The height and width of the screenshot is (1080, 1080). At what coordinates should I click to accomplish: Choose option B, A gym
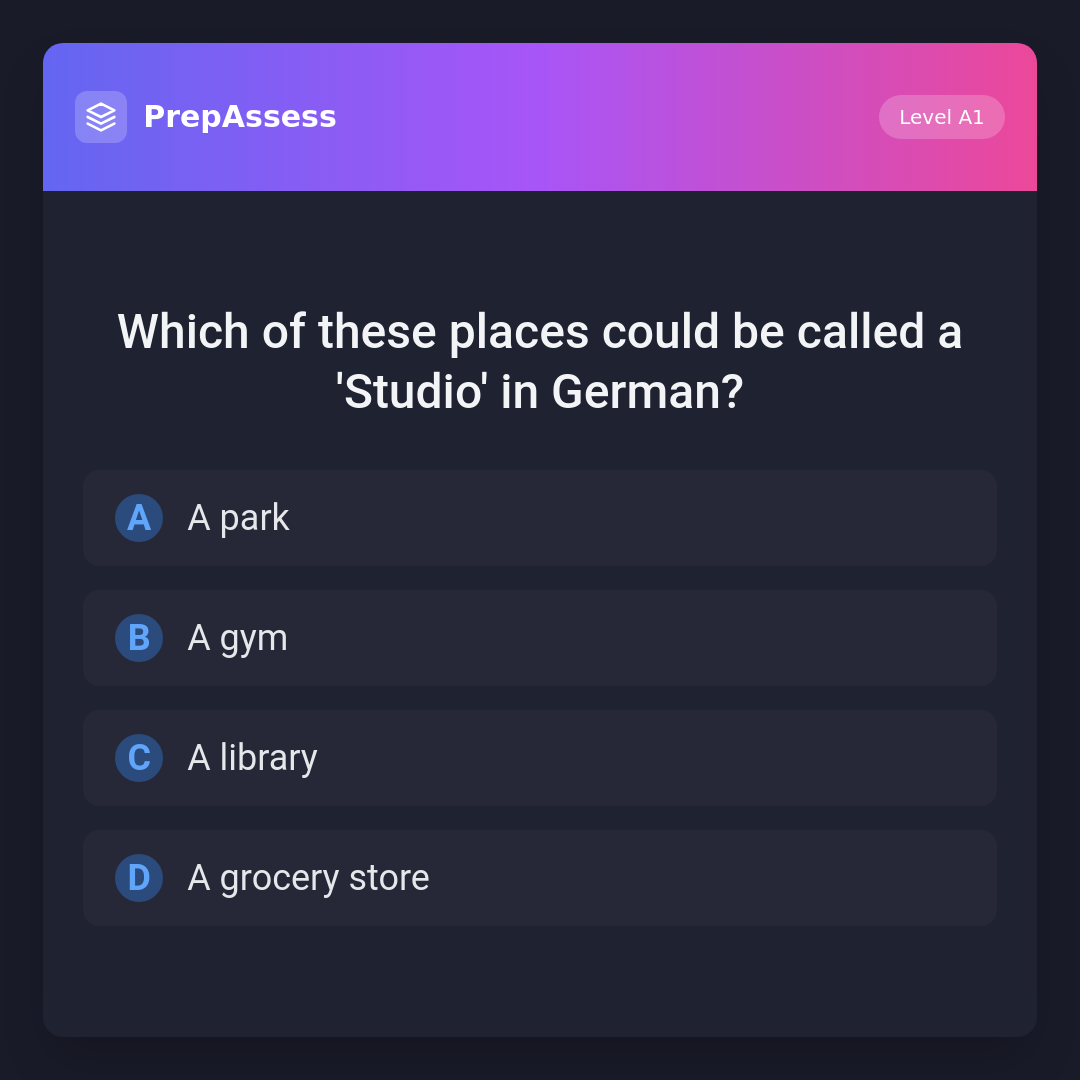(540, 638)
